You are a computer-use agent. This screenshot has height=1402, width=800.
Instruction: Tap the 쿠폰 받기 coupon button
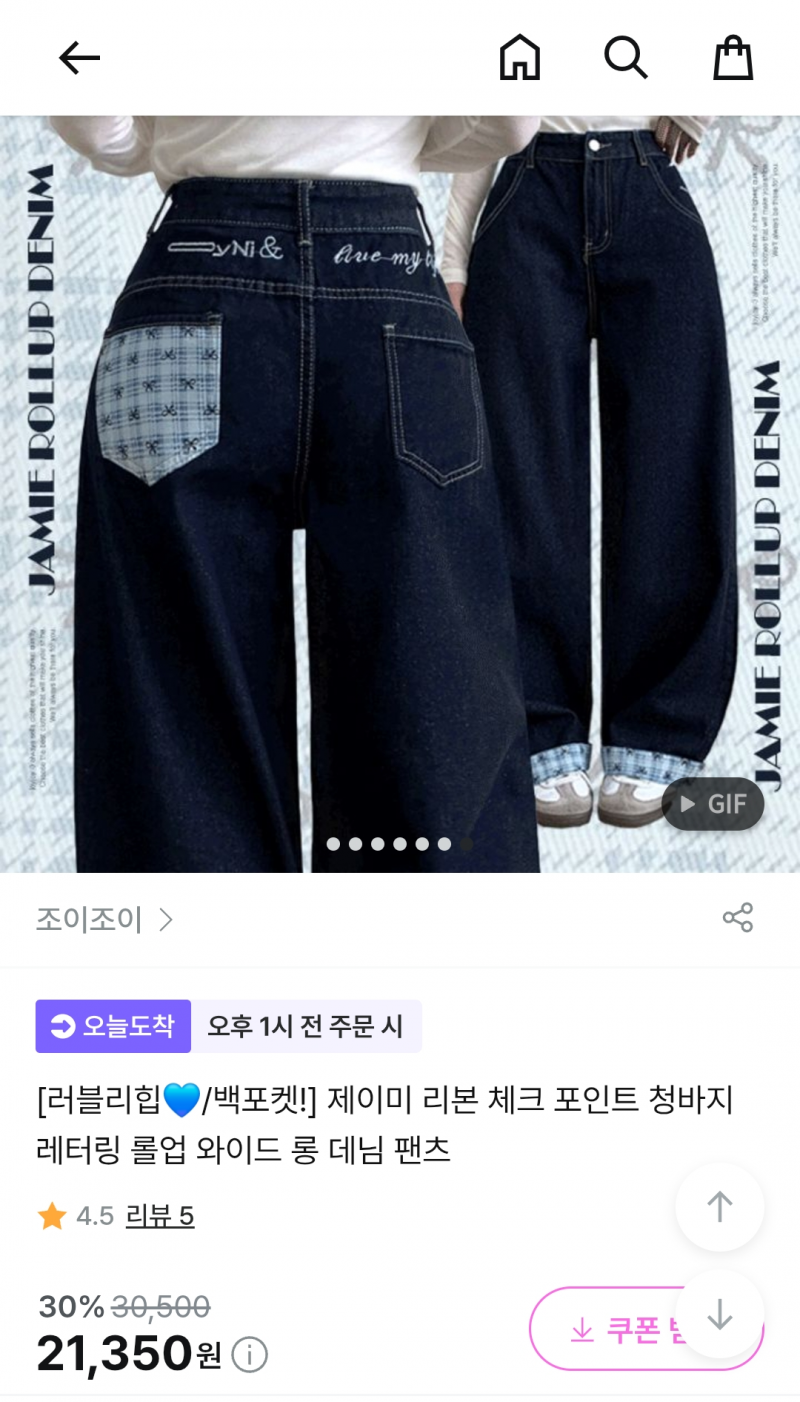(x=645, y=1327)
